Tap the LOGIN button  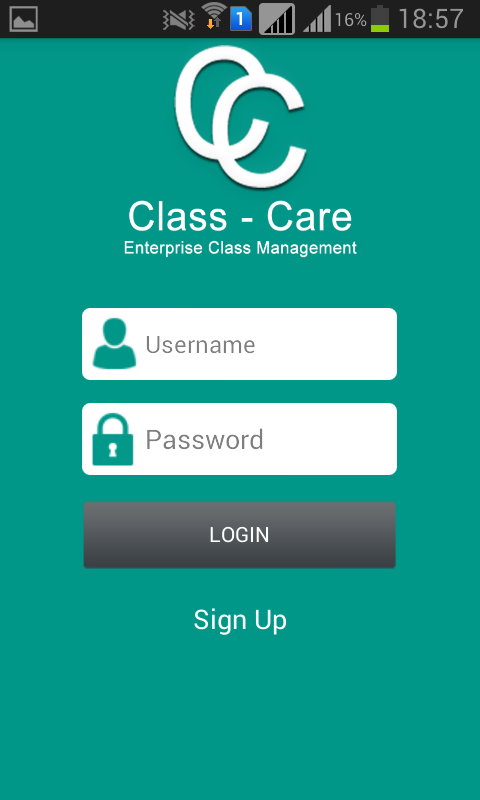point(239,534)
